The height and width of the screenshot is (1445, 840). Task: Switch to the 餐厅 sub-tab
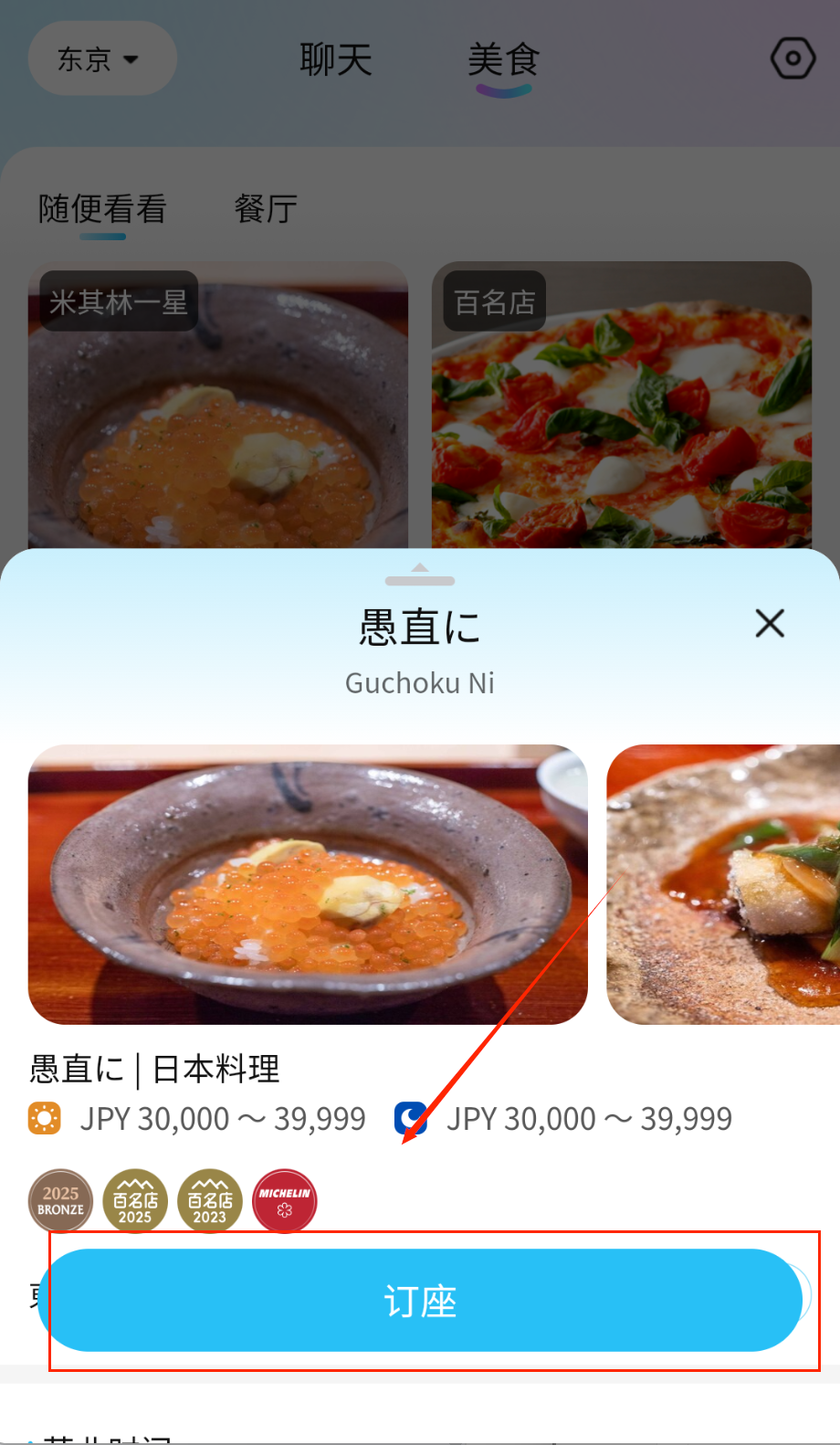click(x=266, y=209)
